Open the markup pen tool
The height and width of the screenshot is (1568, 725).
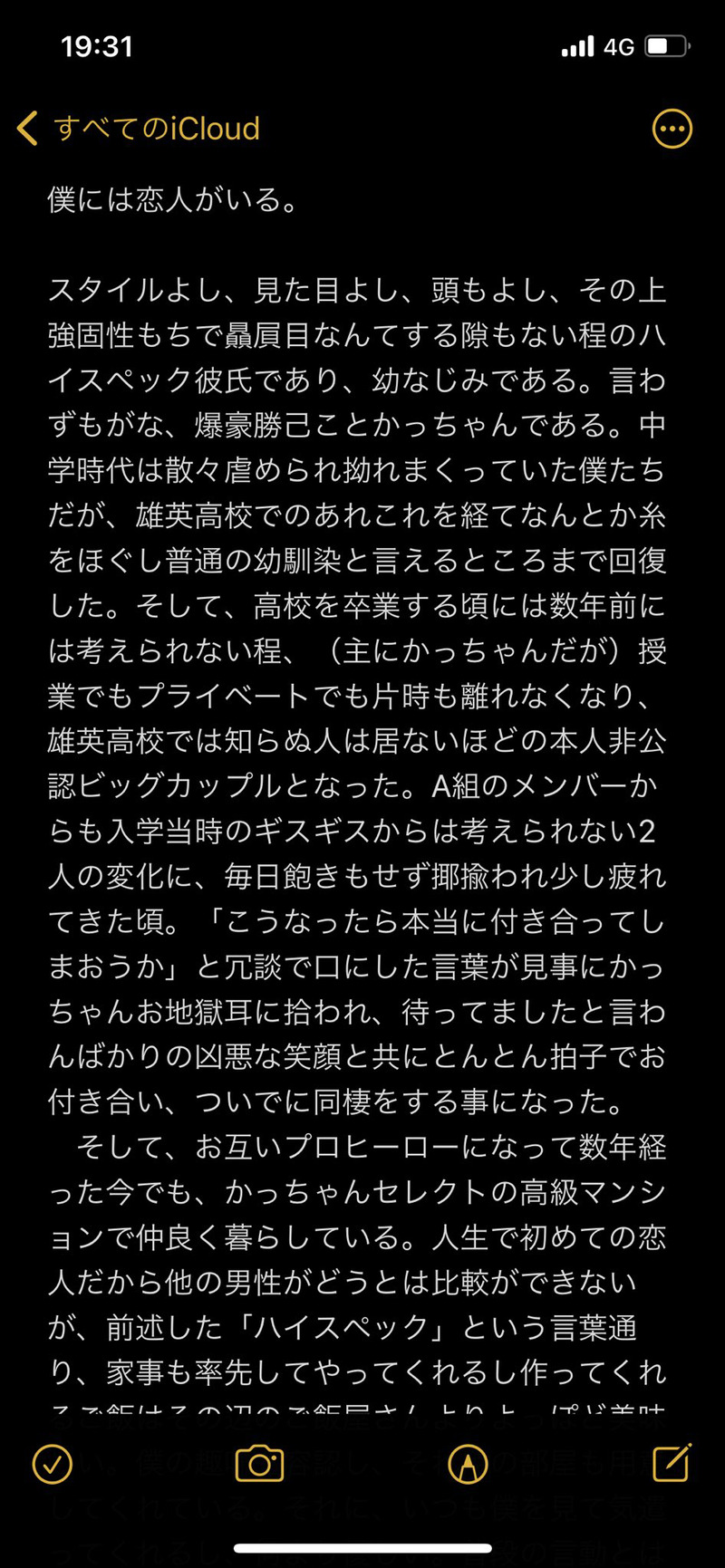(468, 1463)
